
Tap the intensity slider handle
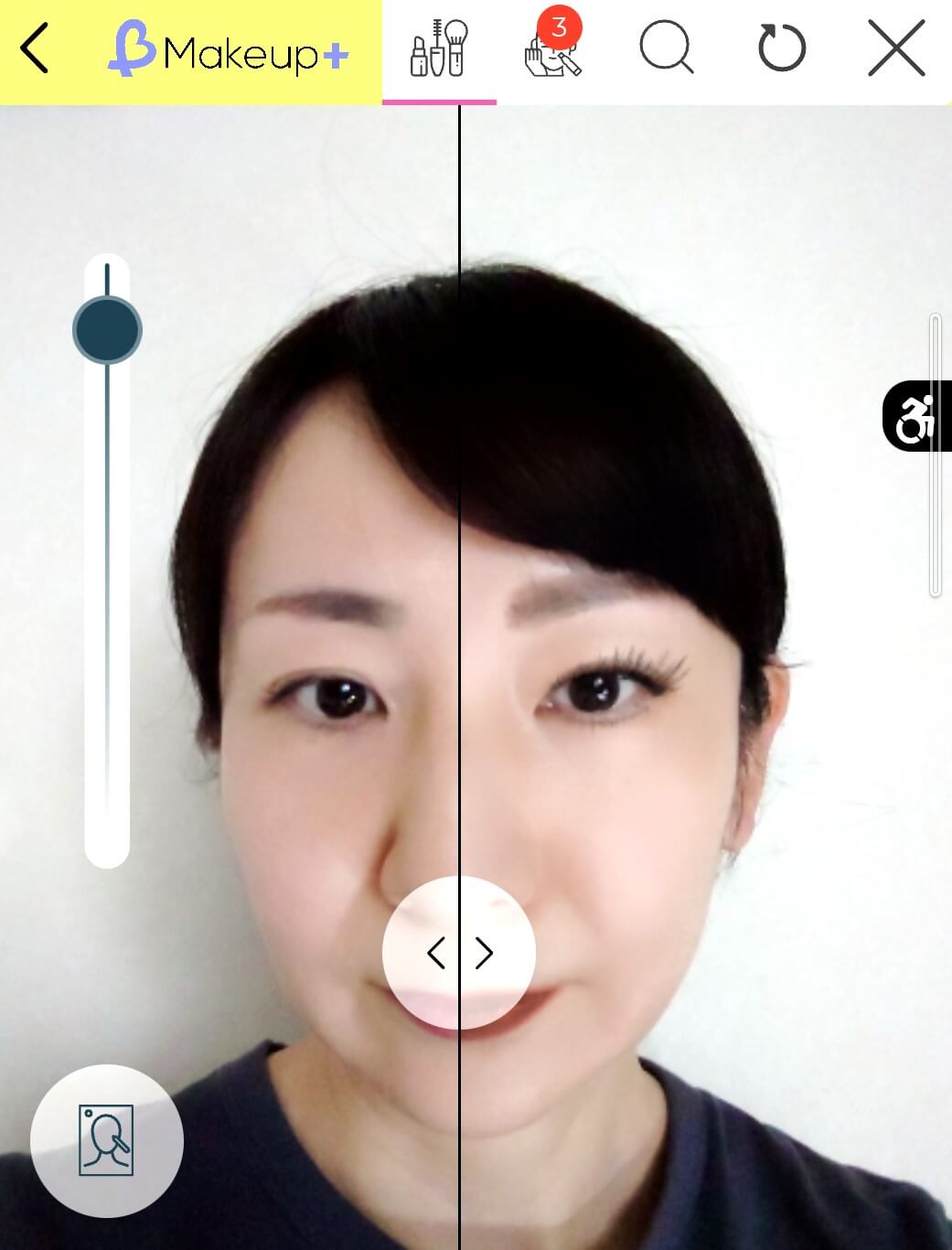107,330
